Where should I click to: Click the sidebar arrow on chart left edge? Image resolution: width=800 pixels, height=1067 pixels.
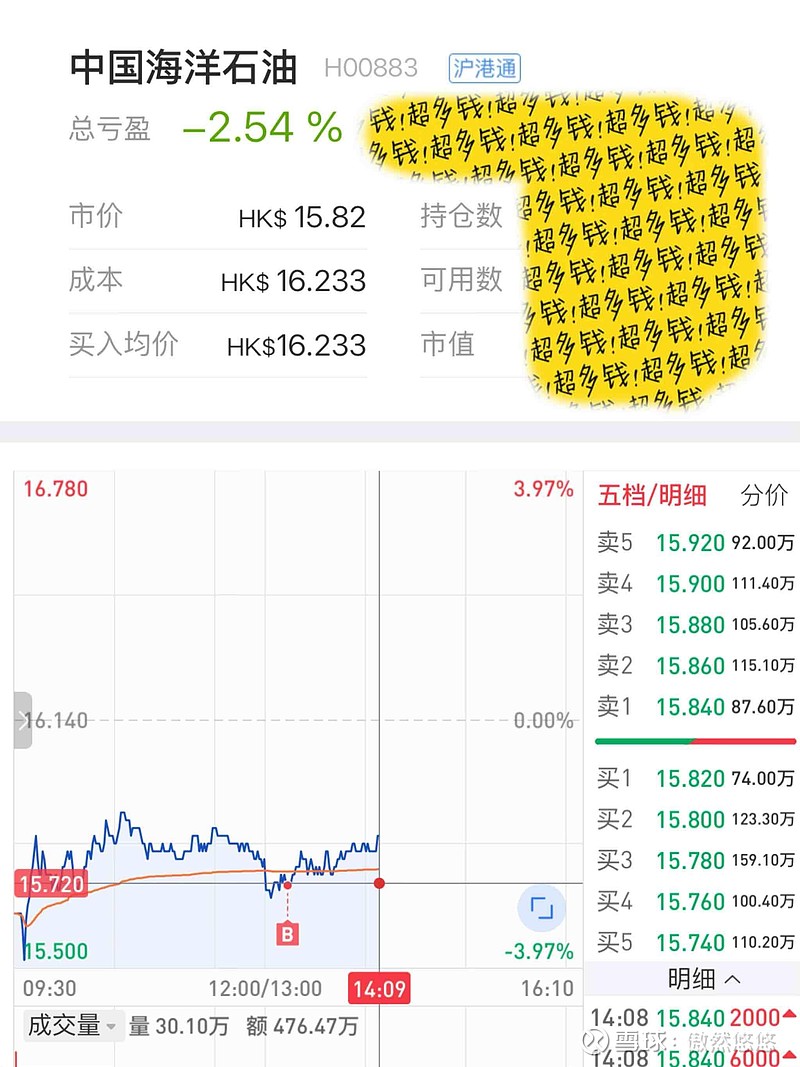(23, 722)
